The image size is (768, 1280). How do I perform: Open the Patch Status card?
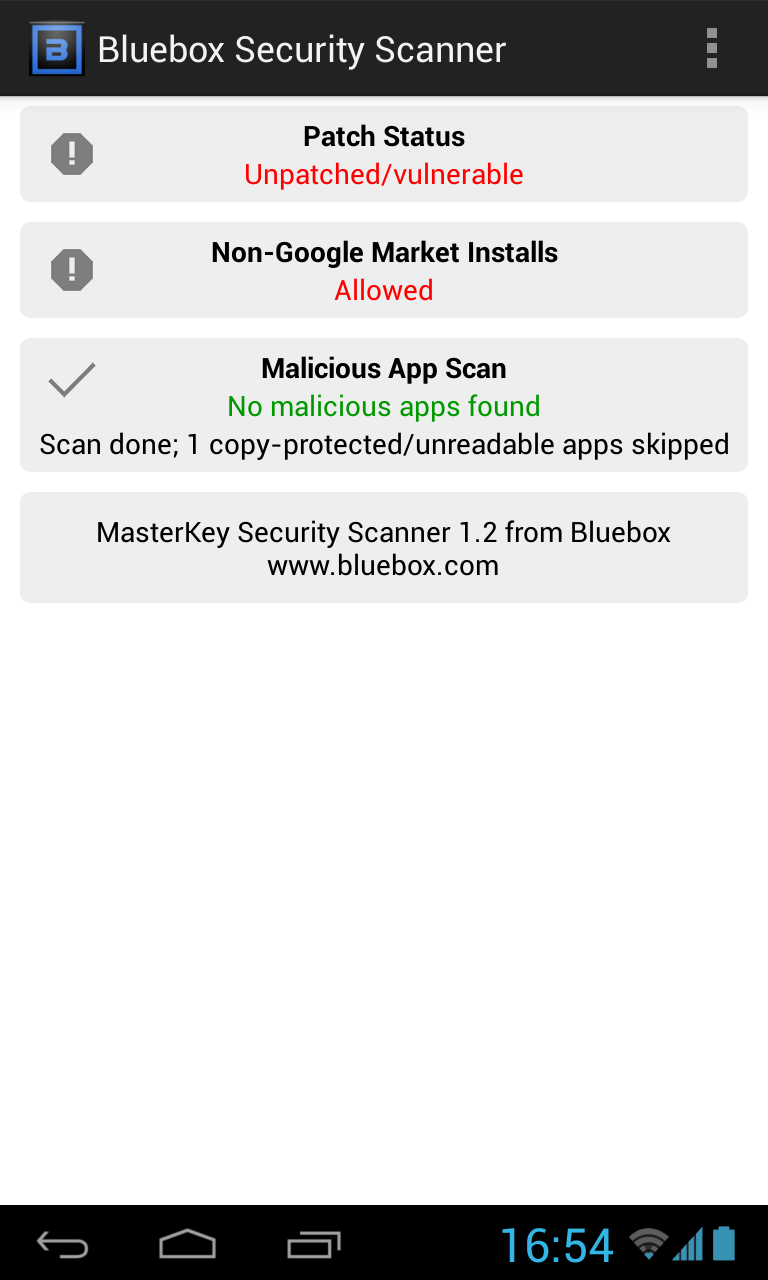384,154
